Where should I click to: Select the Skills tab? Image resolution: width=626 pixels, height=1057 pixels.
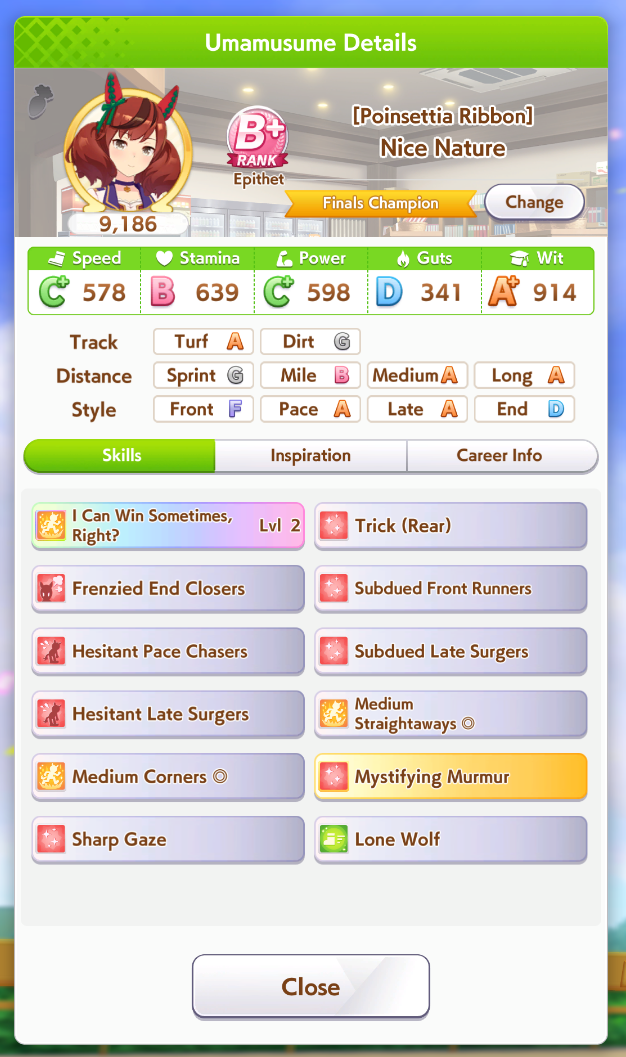121,456
